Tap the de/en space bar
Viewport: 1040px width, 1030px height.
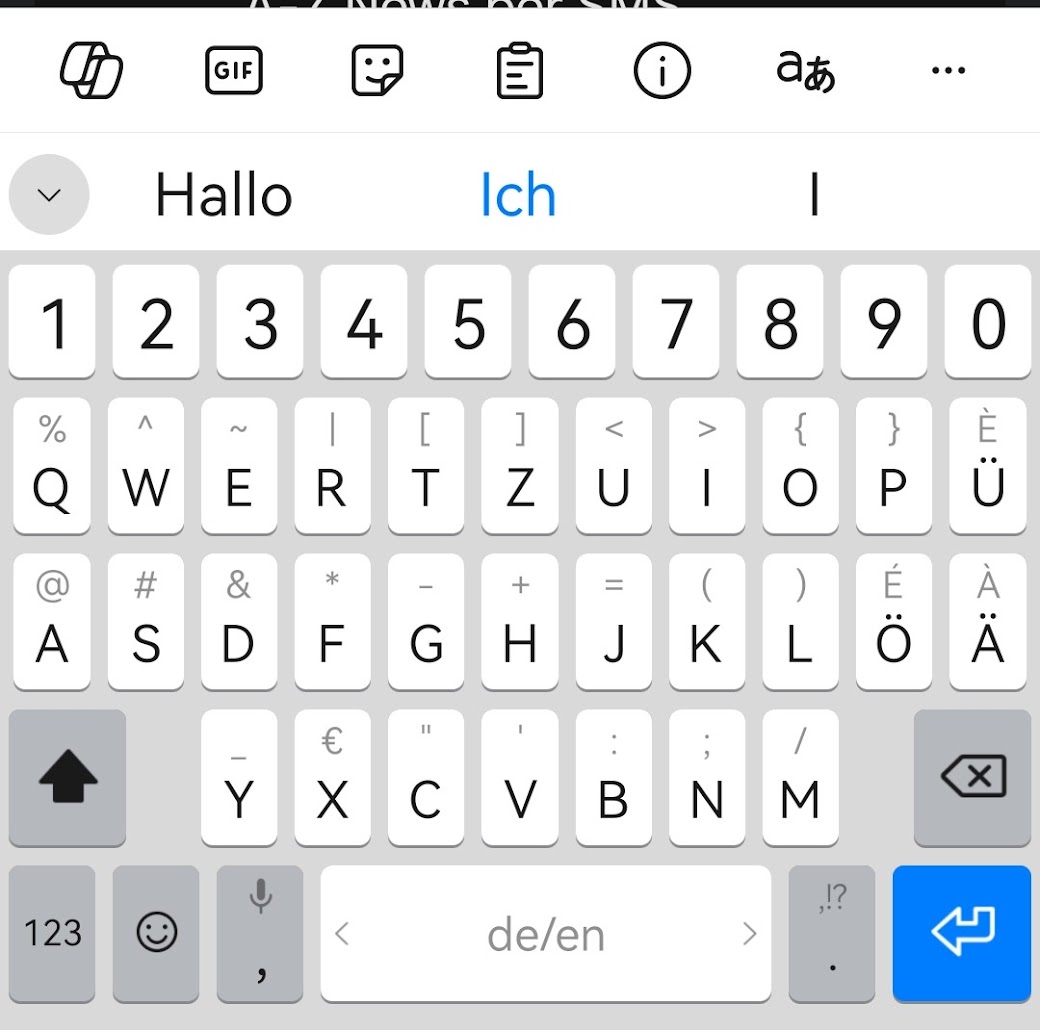click(x=546, y=933)
